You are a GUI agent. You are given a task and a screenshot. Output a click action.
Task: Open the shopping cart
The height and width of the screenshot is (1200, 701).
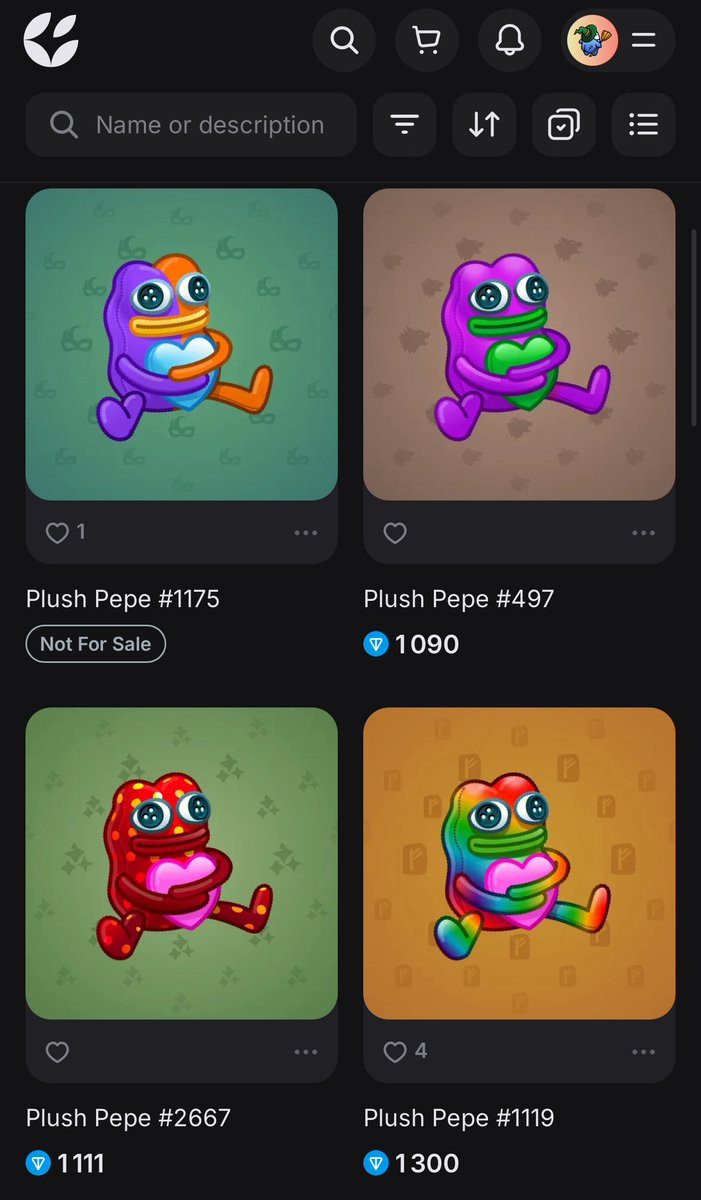(x=427, y=41)
